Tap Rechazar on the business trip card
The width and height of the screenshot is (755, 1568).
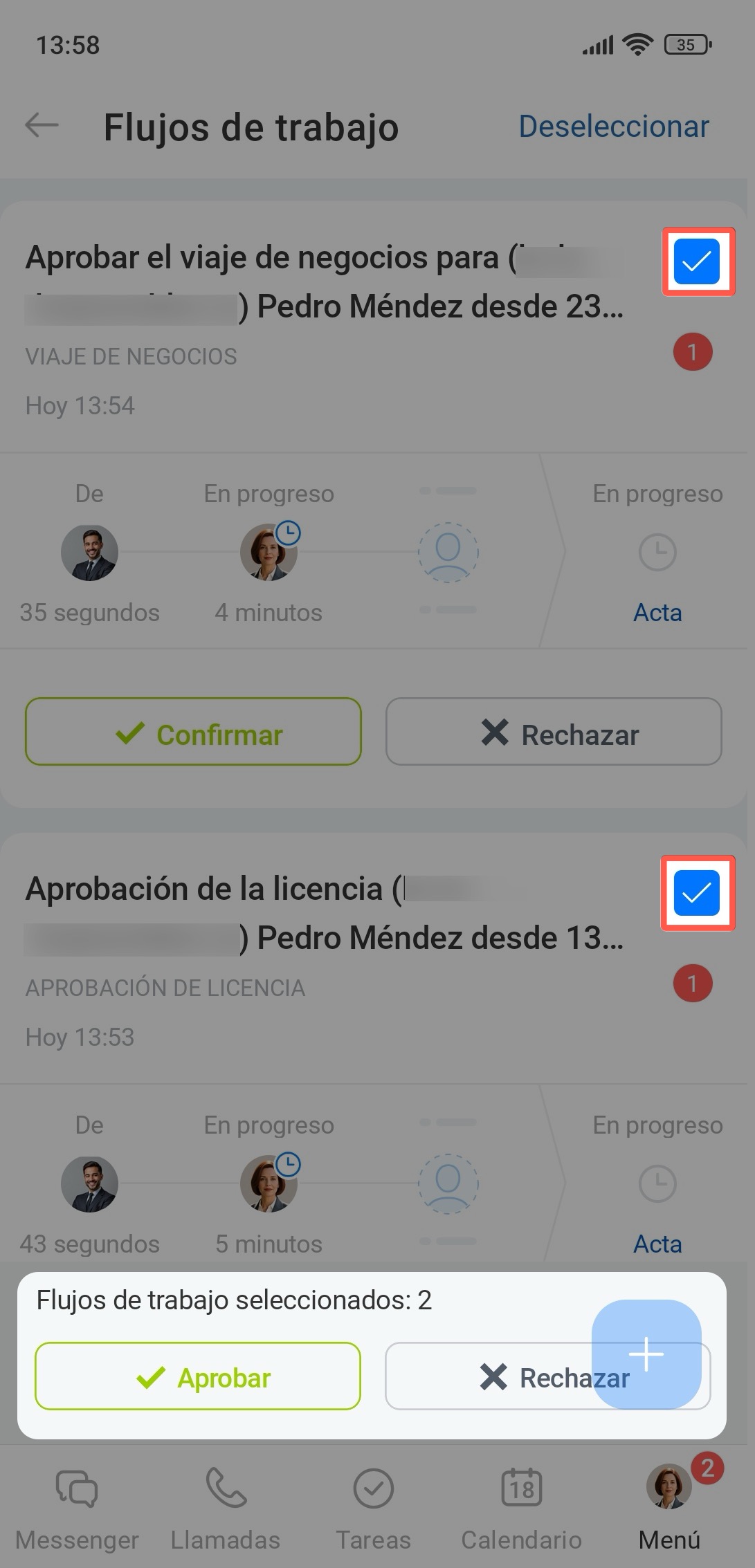[554, 732]
